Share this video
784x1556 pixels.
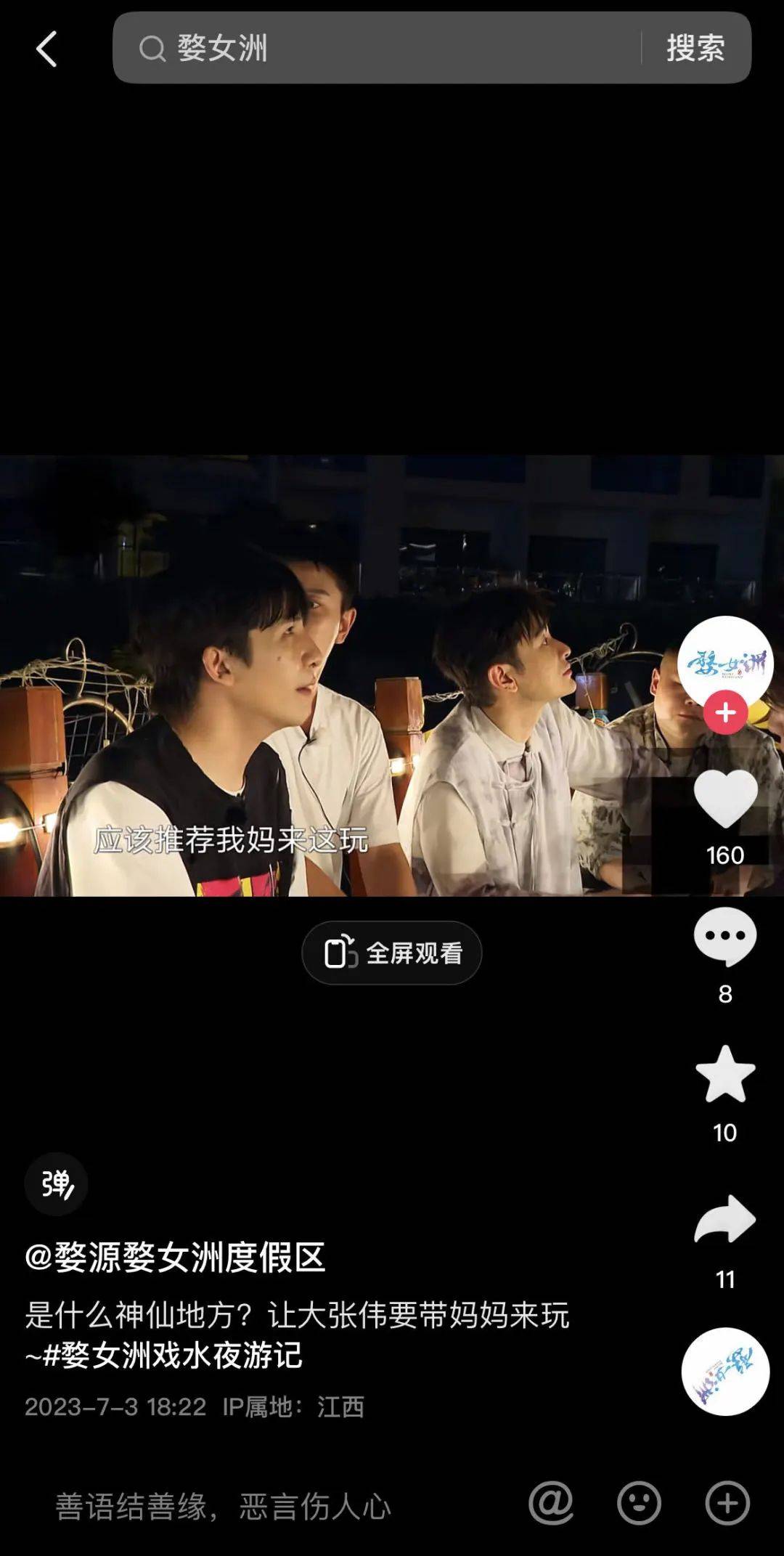(725, 1220)
